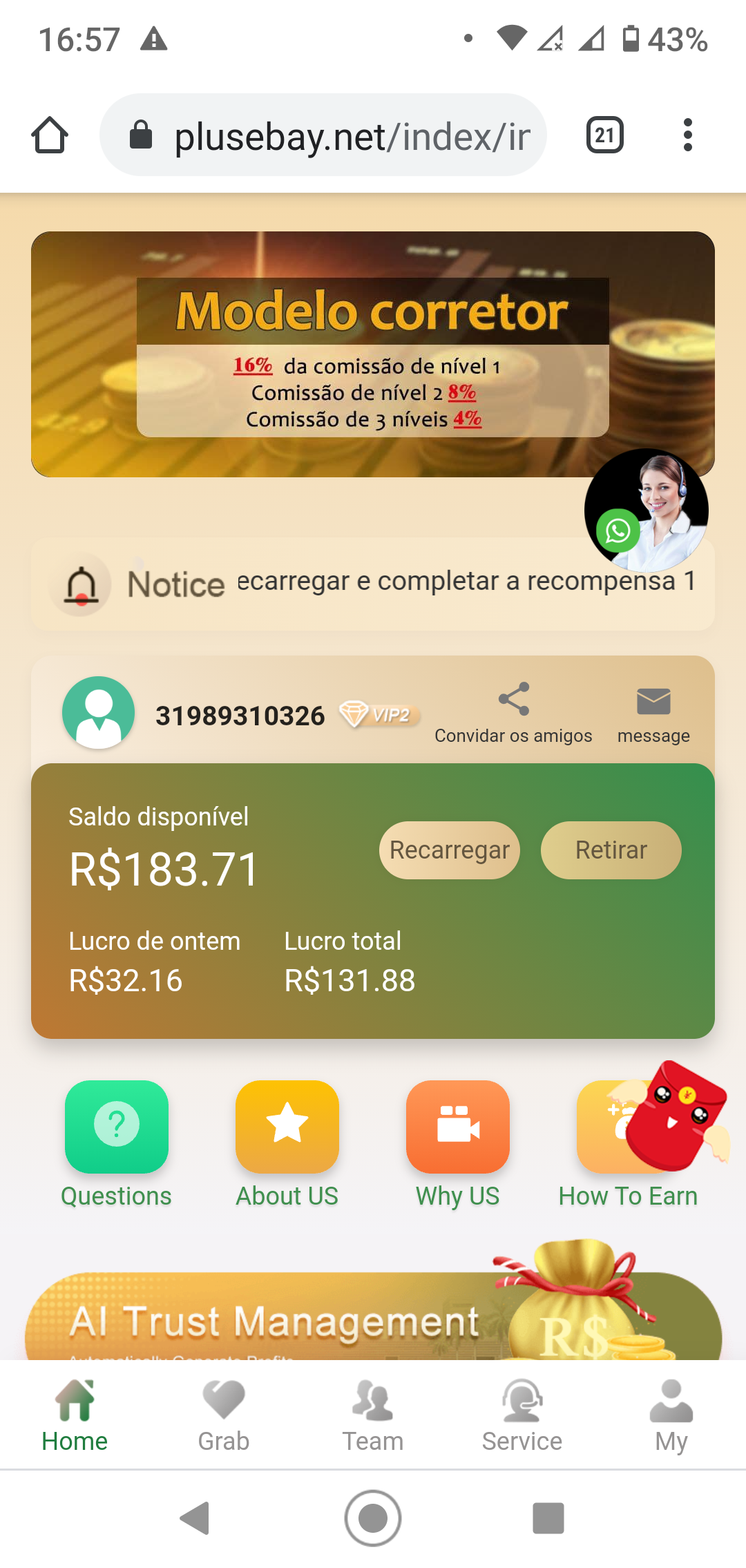Switch to the Grab tab
The height and width of the screenshot is (1568, 746).
coord(223,1413)
